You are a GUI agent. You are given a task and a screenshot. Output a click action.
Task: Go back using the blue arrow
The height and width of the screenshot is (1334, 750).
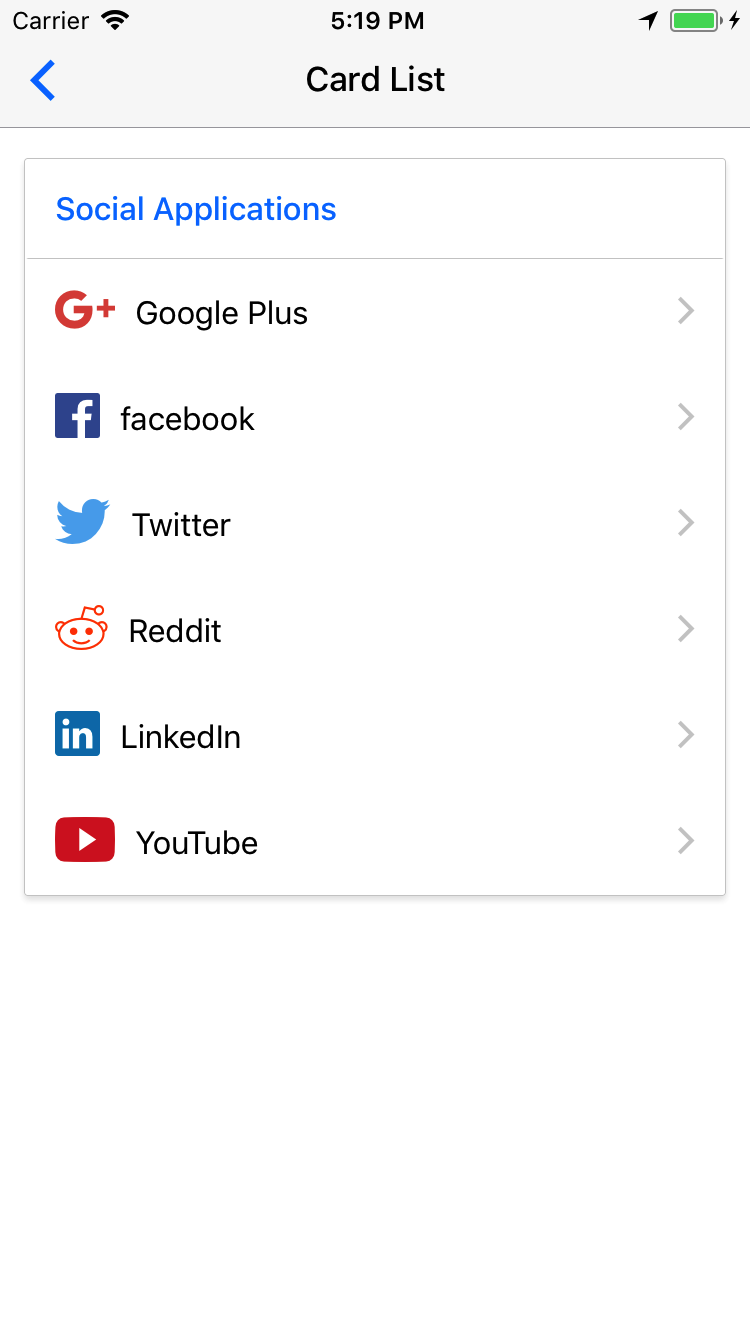pyautogui.click(x=43, y=80)
